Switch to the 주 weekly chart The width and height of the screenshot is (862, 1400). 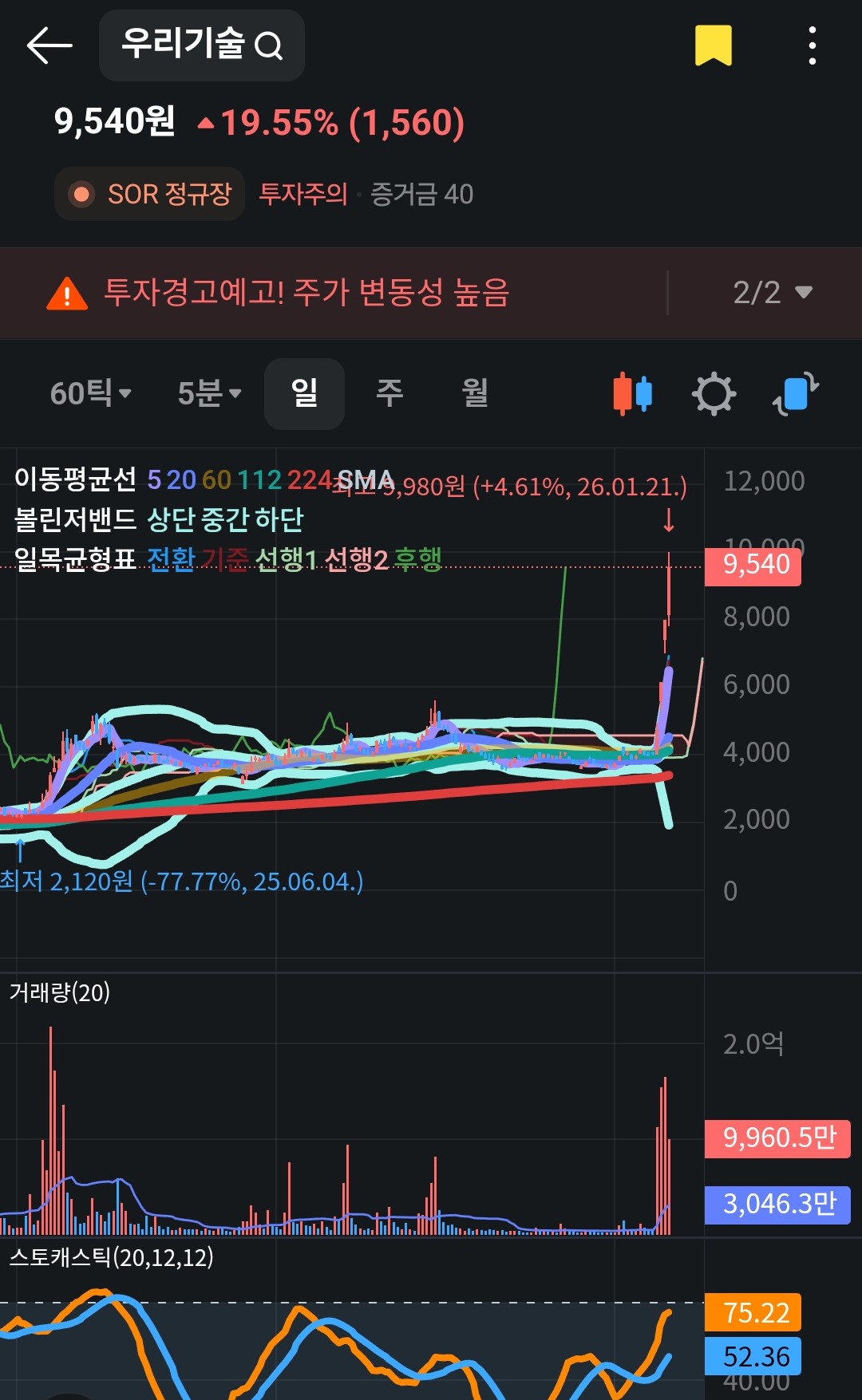coord(389,393)
